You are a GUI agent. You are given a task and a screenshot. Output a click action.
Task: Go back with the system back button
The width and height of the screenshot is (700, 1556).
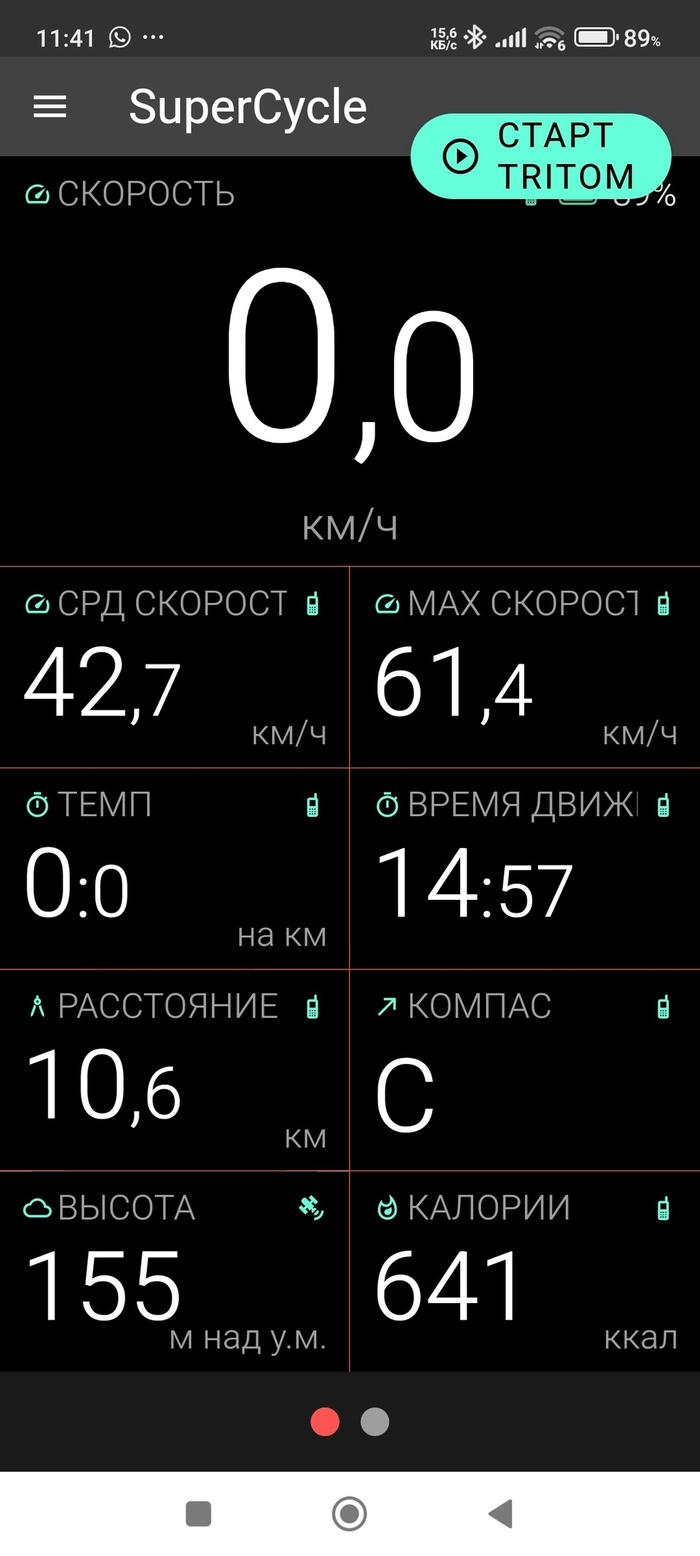[x=500, y=1513]
